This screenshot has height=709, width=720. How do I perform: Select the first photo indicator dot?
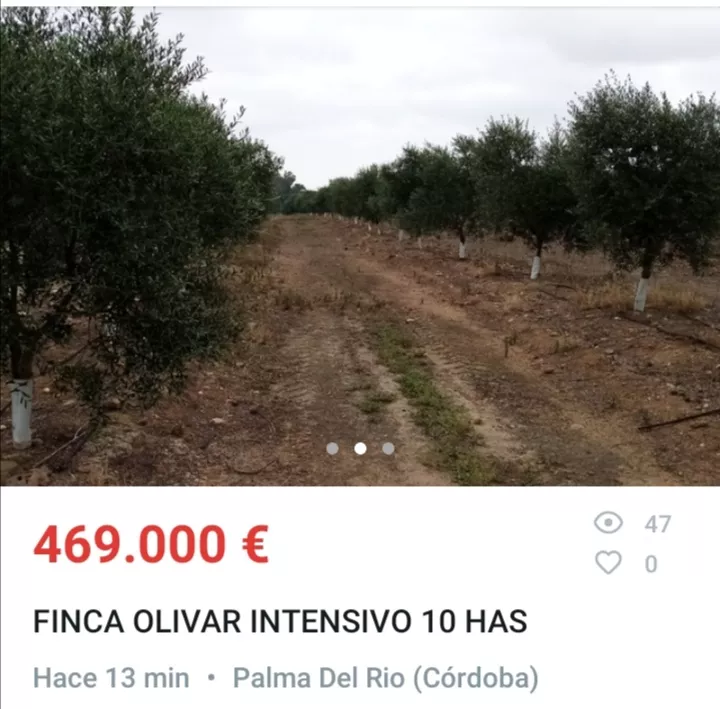point(332,449)
